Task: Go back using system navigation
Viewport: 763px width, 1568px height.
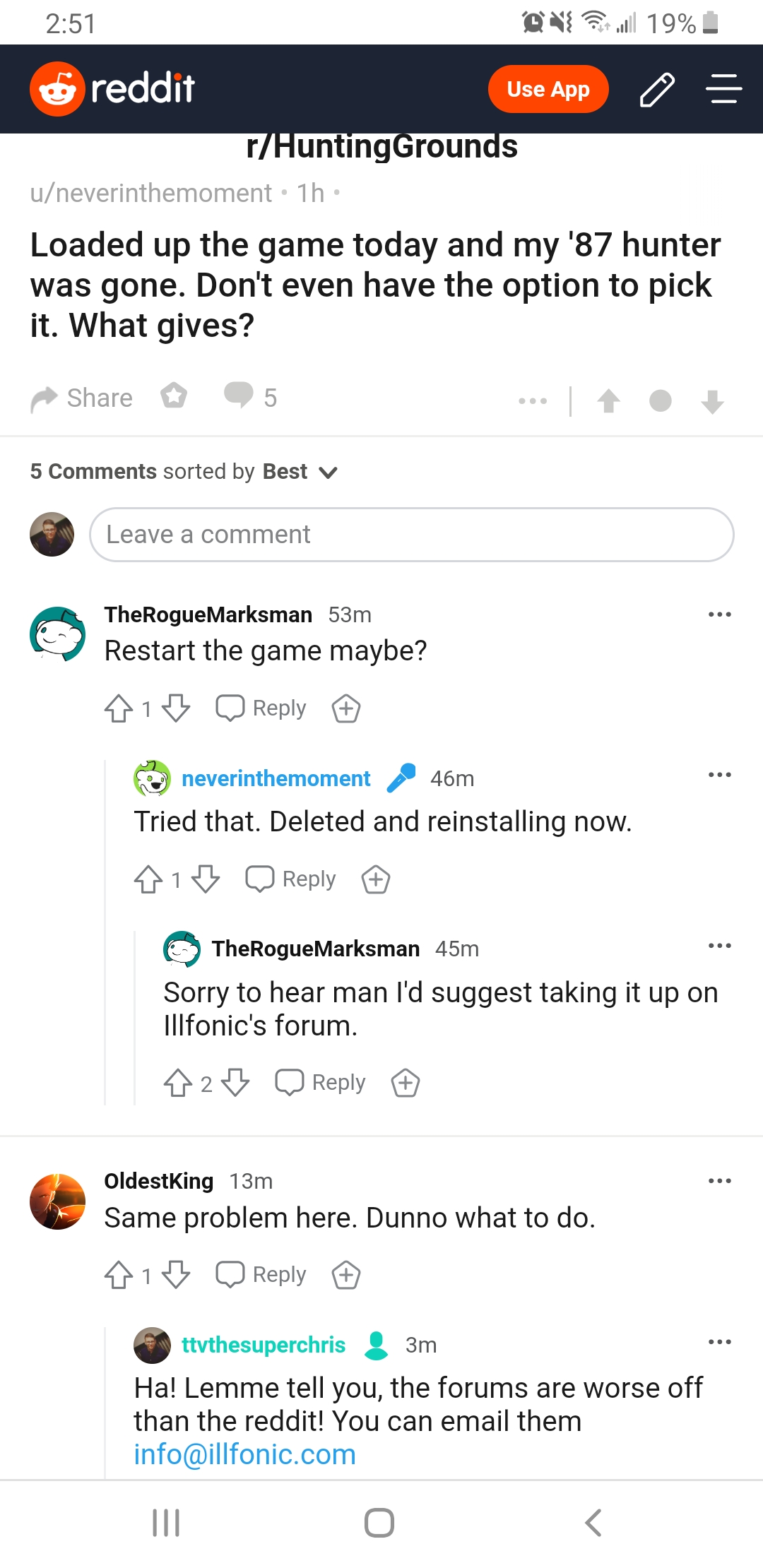Action: 593,1523
